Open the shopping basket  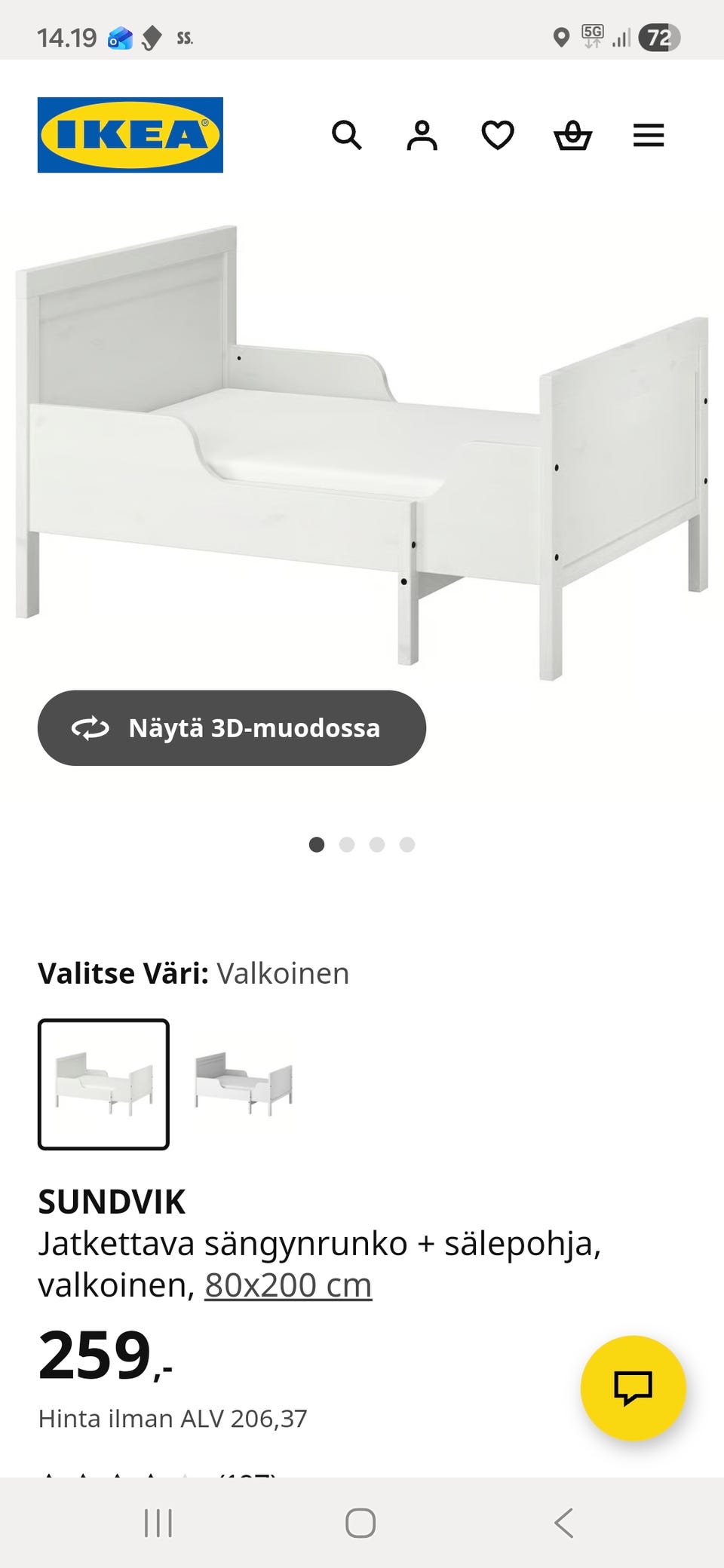click(x=574, y=136)
